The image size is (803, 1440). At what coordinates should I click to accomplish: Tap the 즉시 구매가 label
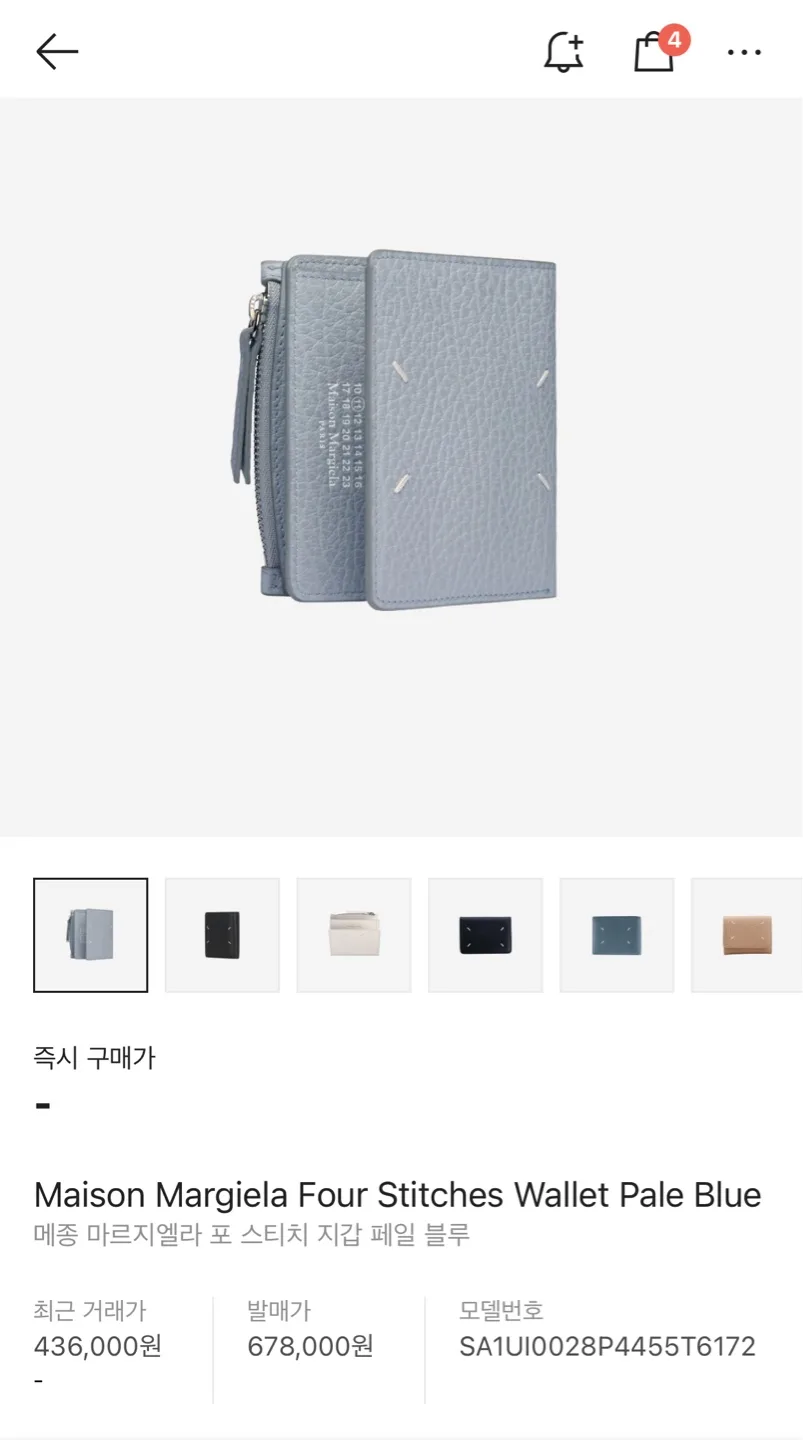tap(91, 1057)
